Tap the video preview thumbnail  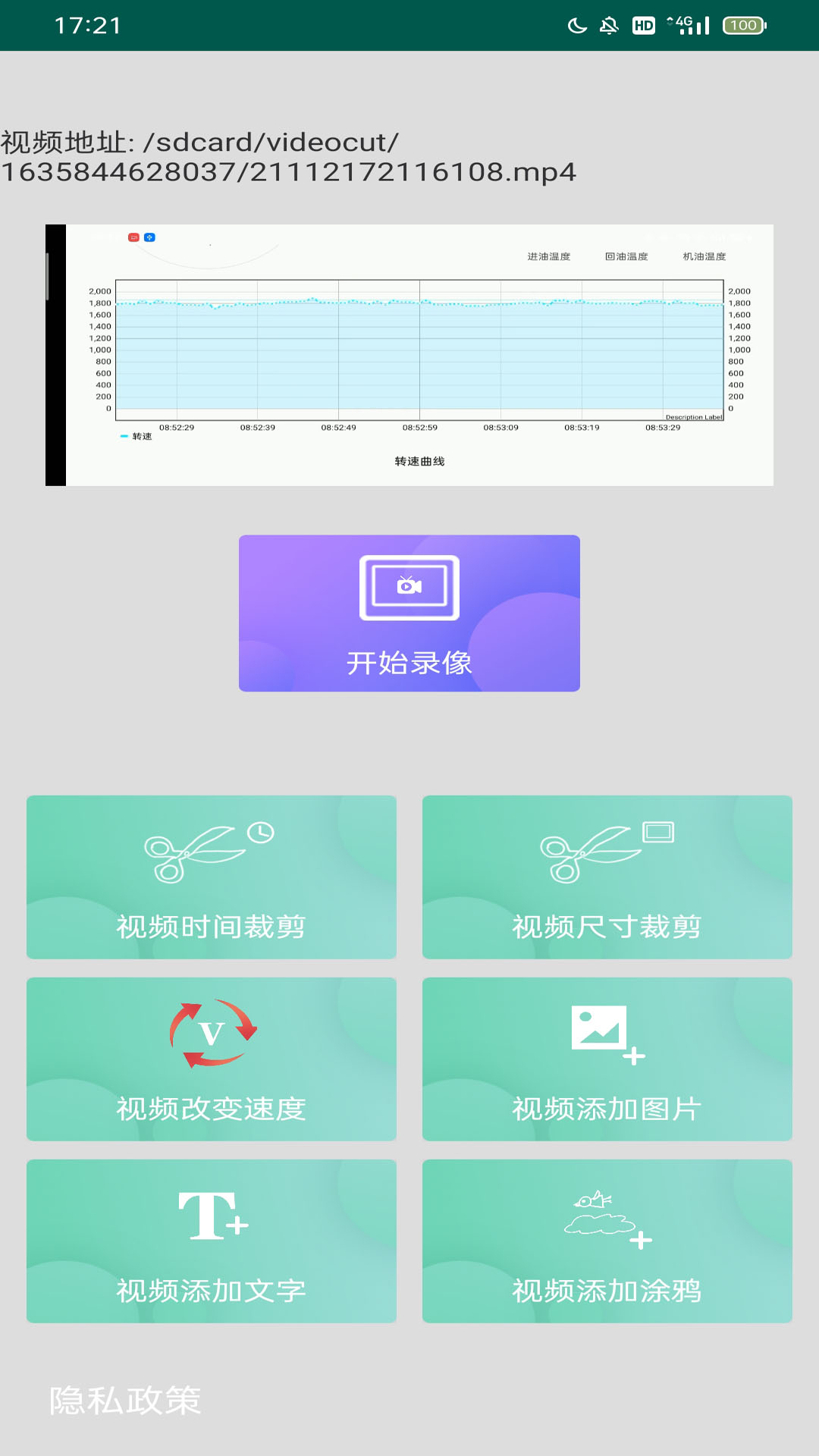(409, 355)
